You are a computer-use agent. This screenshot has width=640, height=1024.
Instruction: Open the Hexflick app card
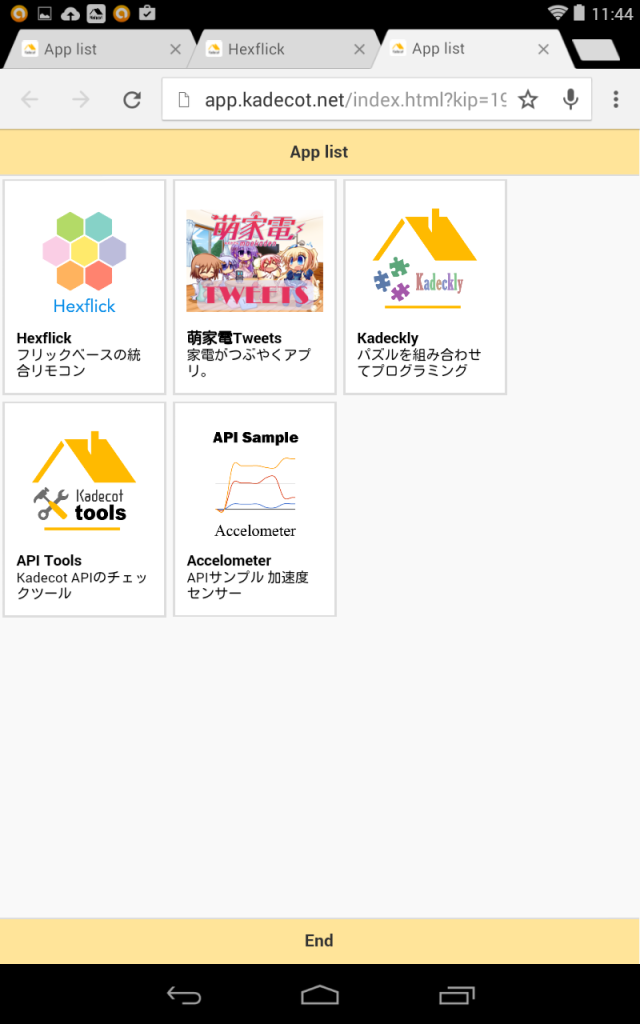point(85,287)
